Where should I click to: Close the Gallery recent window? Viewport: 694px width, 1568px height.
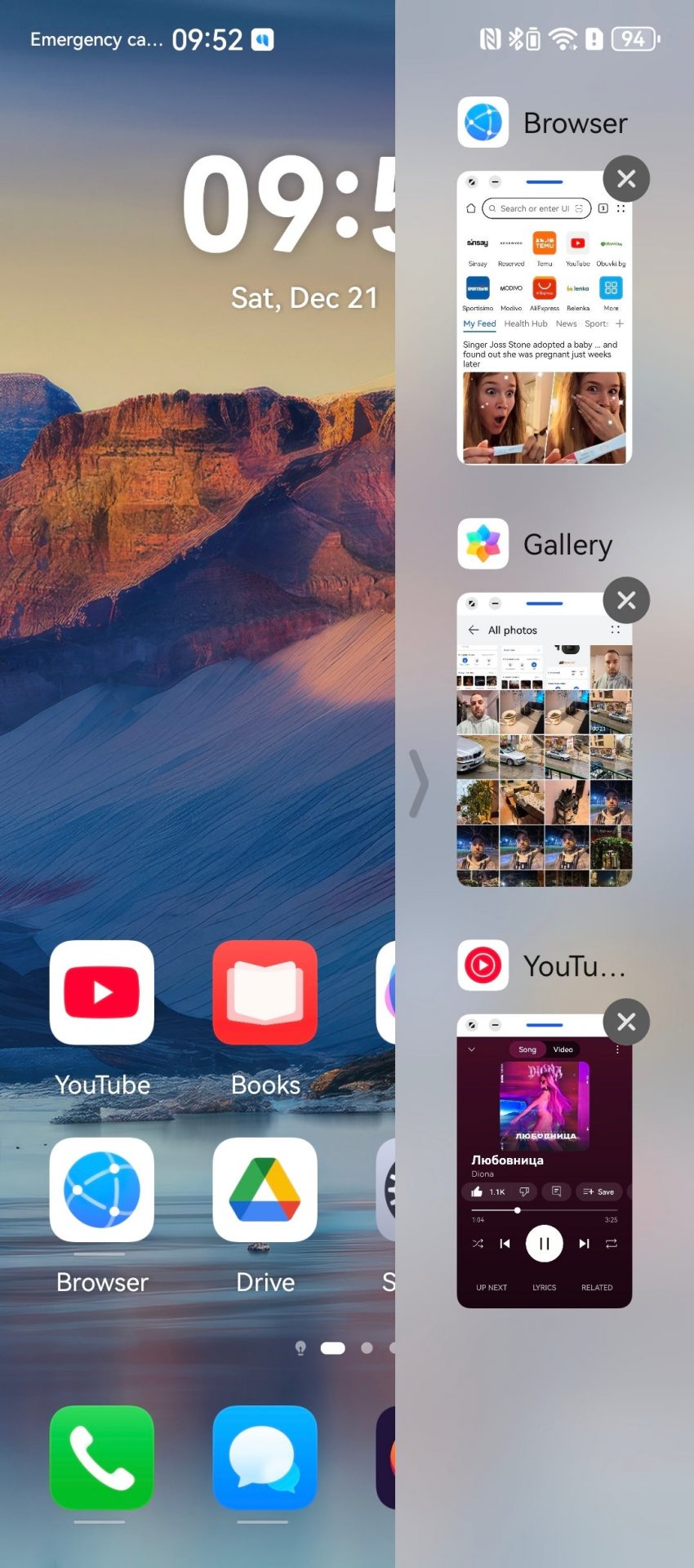click(626, 600)
